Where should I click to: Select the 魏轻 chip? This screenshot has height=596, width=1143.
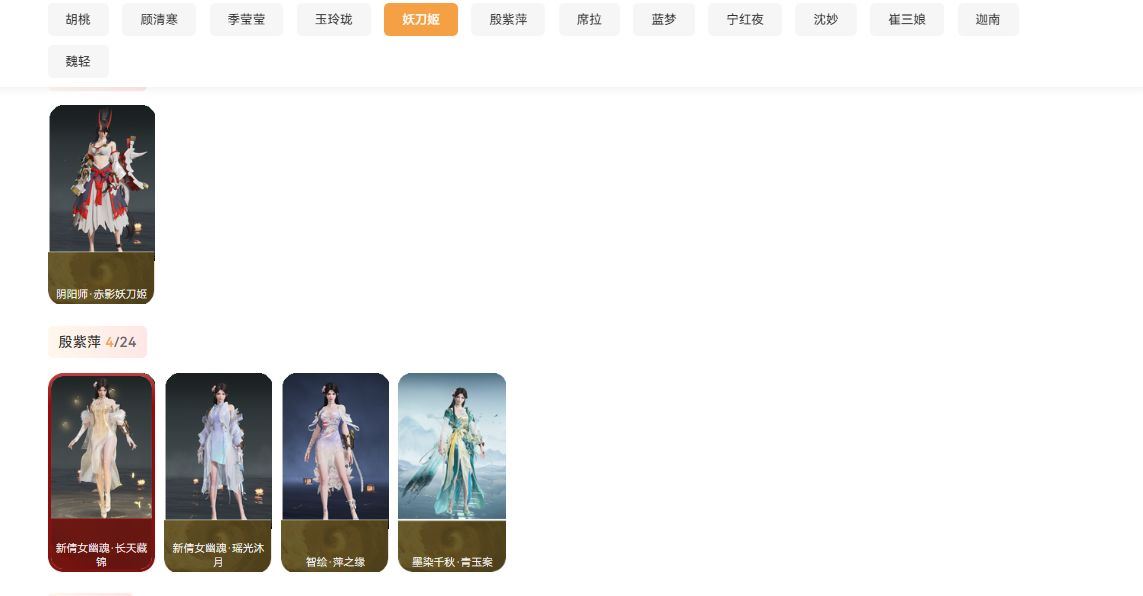pyautogui.click(x=78, y=61)
